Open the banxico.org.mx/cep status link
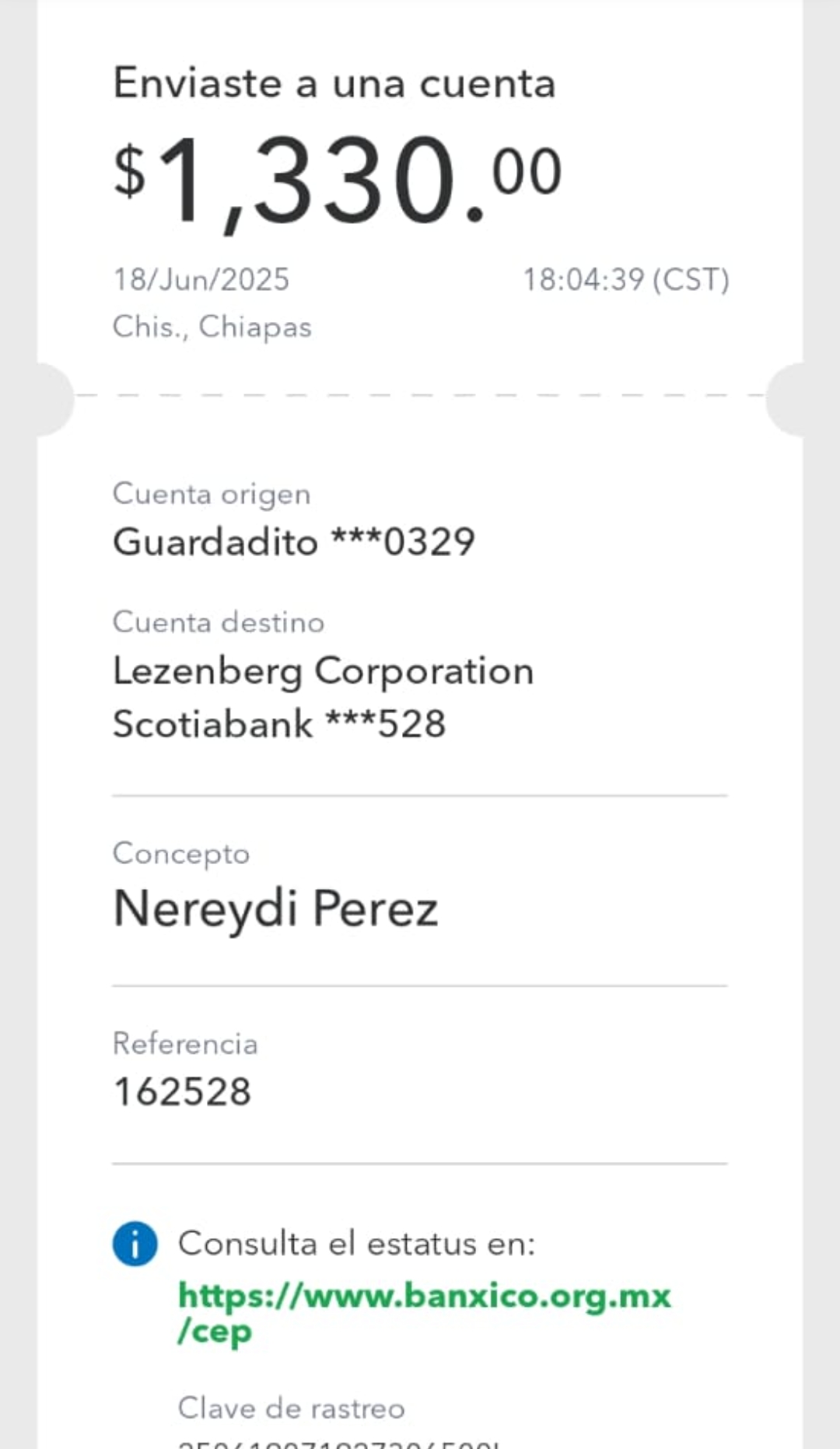Screen dimensions: 840x1449 [424, 1313]
